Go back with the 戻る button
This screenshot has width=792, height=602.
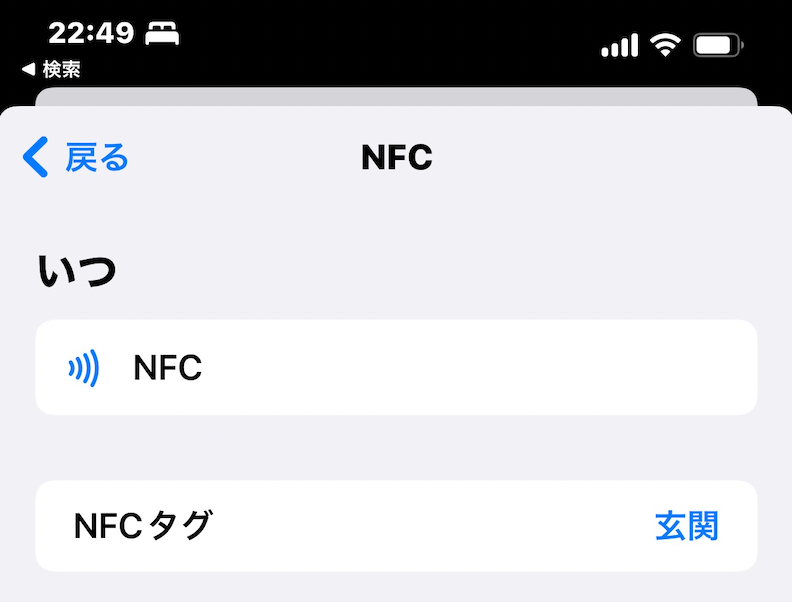[x=76, y=158]
